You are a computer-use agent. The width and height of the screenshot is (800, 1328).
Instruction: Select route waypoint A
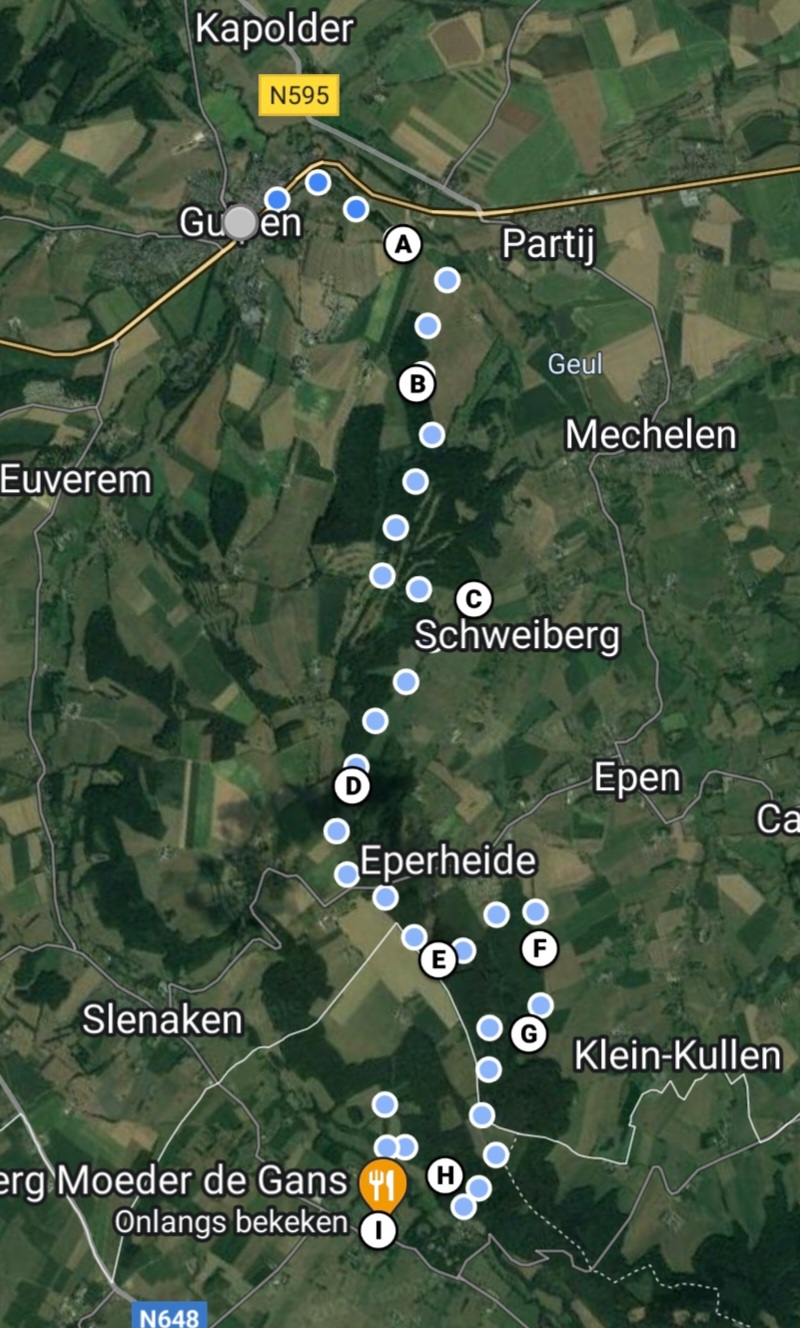(x=403, y=244)
